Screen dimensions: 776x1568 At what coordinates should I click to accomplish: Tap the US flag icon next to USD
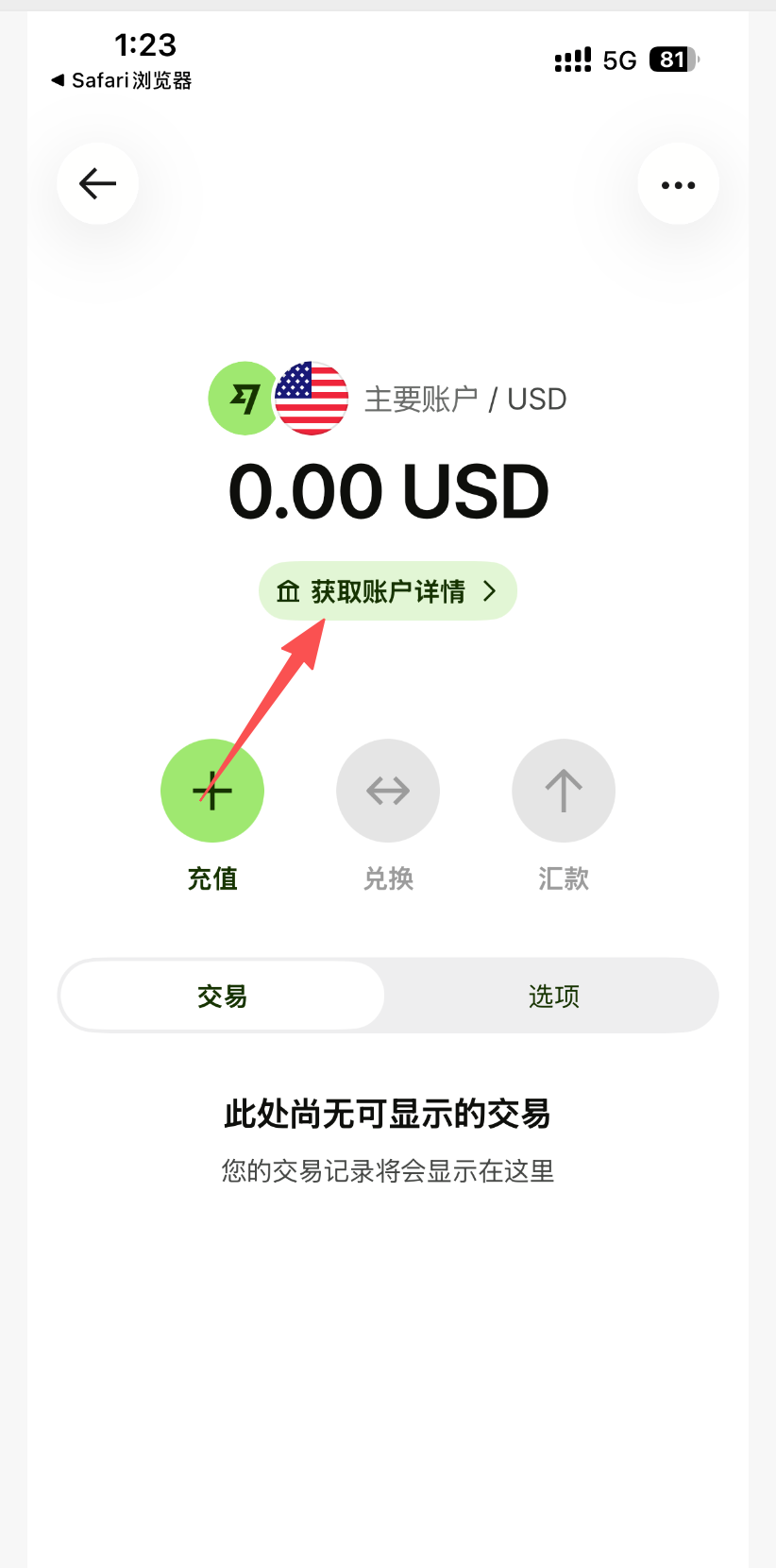pos(310,398)
